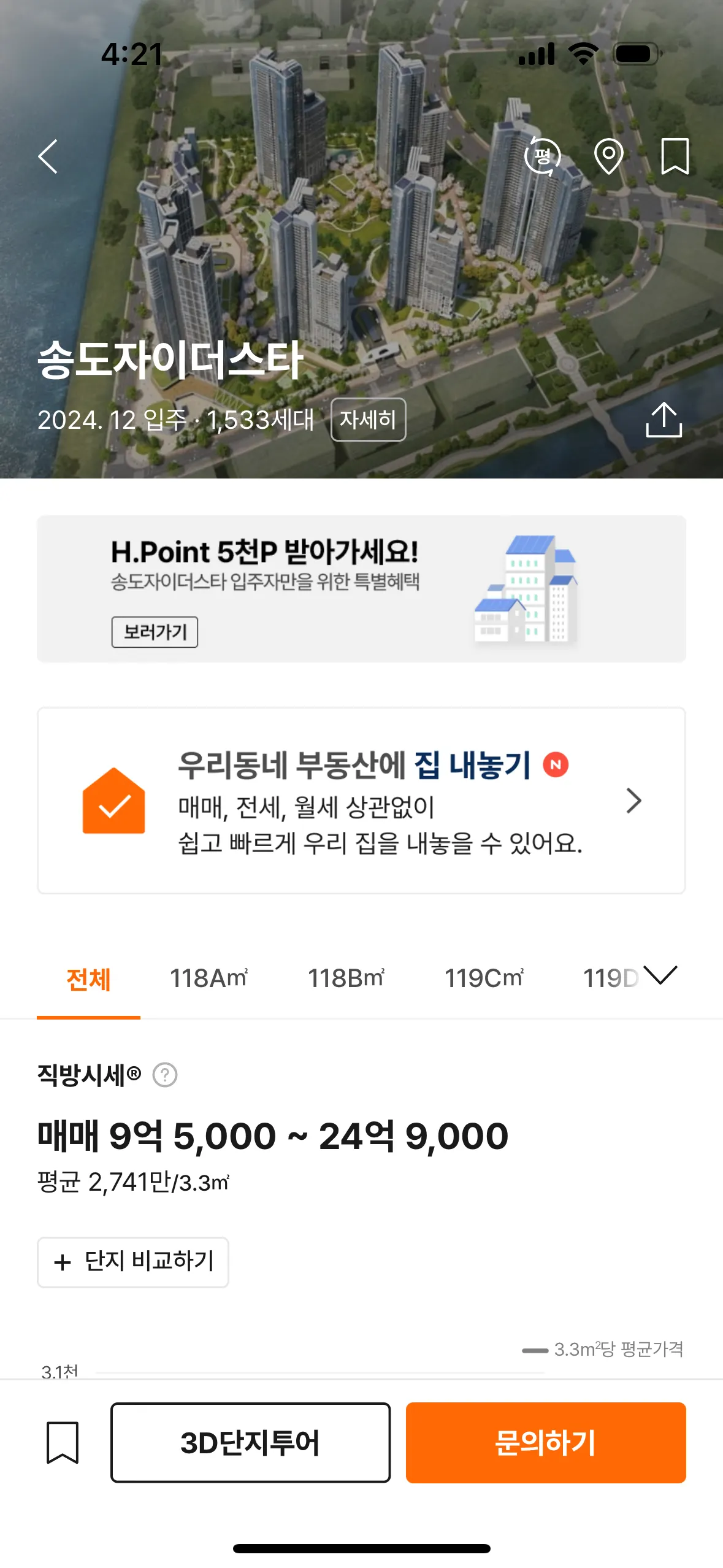Screen dimensions: 723x1568
Task: Tap the 단지 비교하기 button
Action: 133,1262
